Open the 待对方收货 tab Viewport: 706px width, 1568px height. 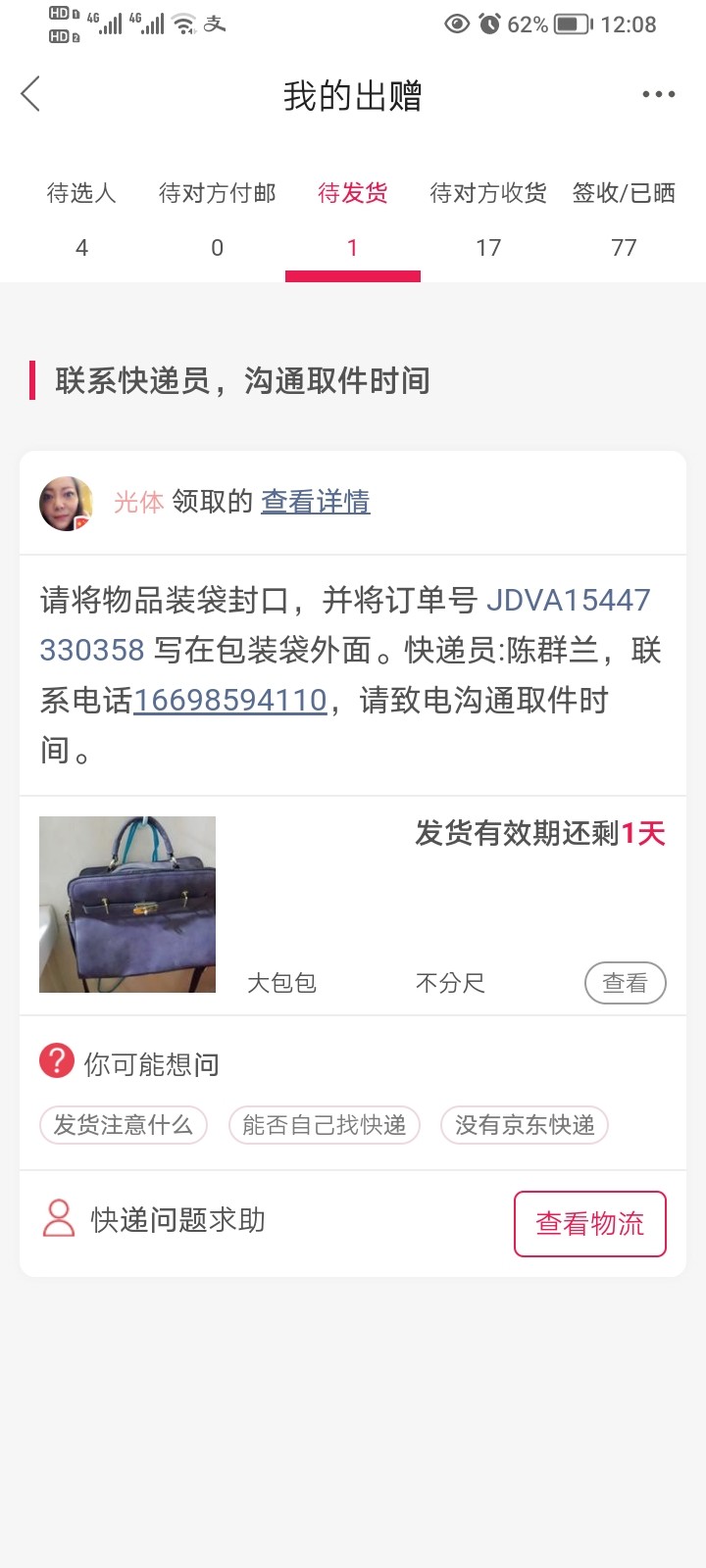click(x=488, y=218)
